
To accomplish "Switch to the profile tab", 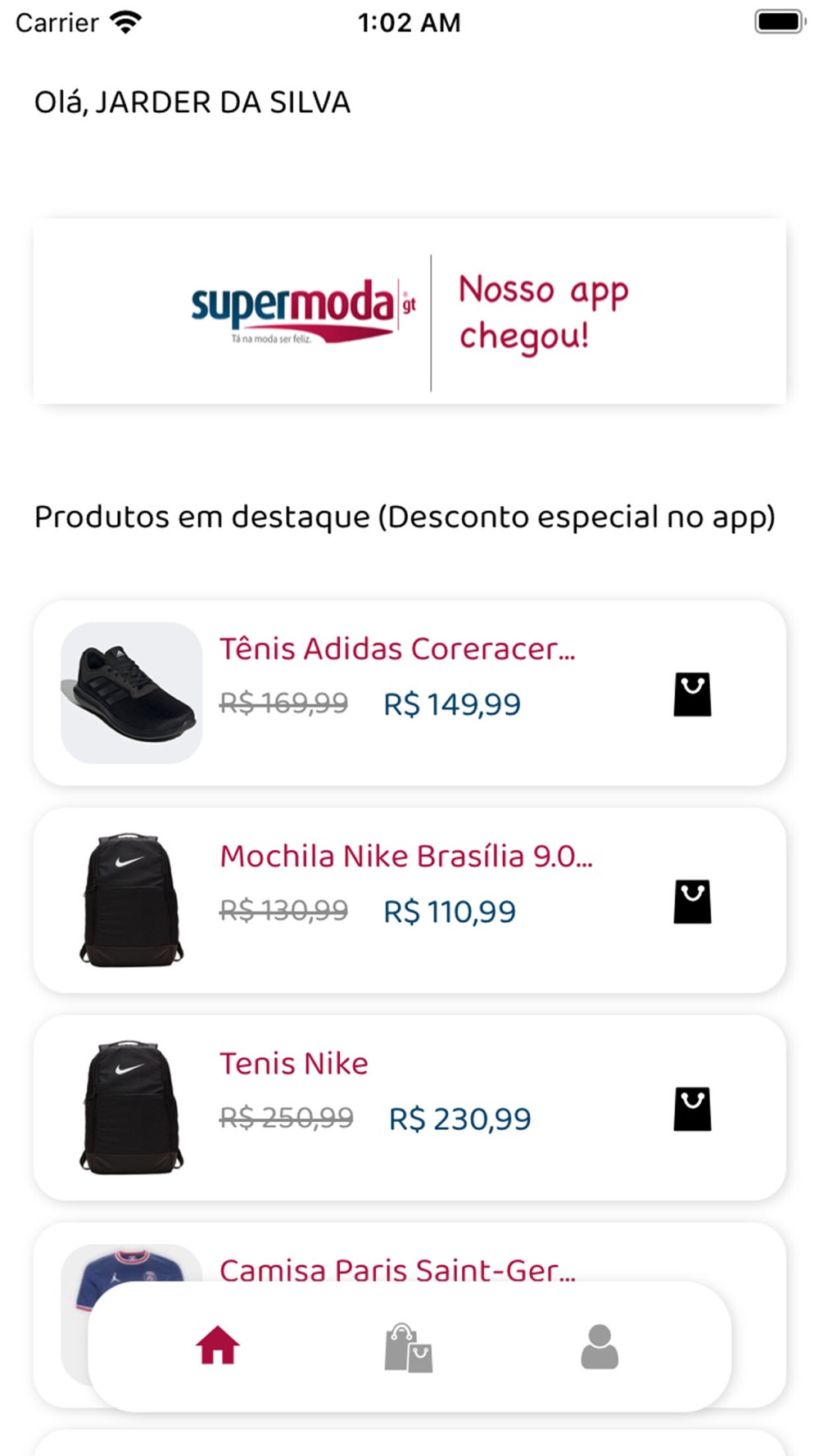I will coord(600,1346).
